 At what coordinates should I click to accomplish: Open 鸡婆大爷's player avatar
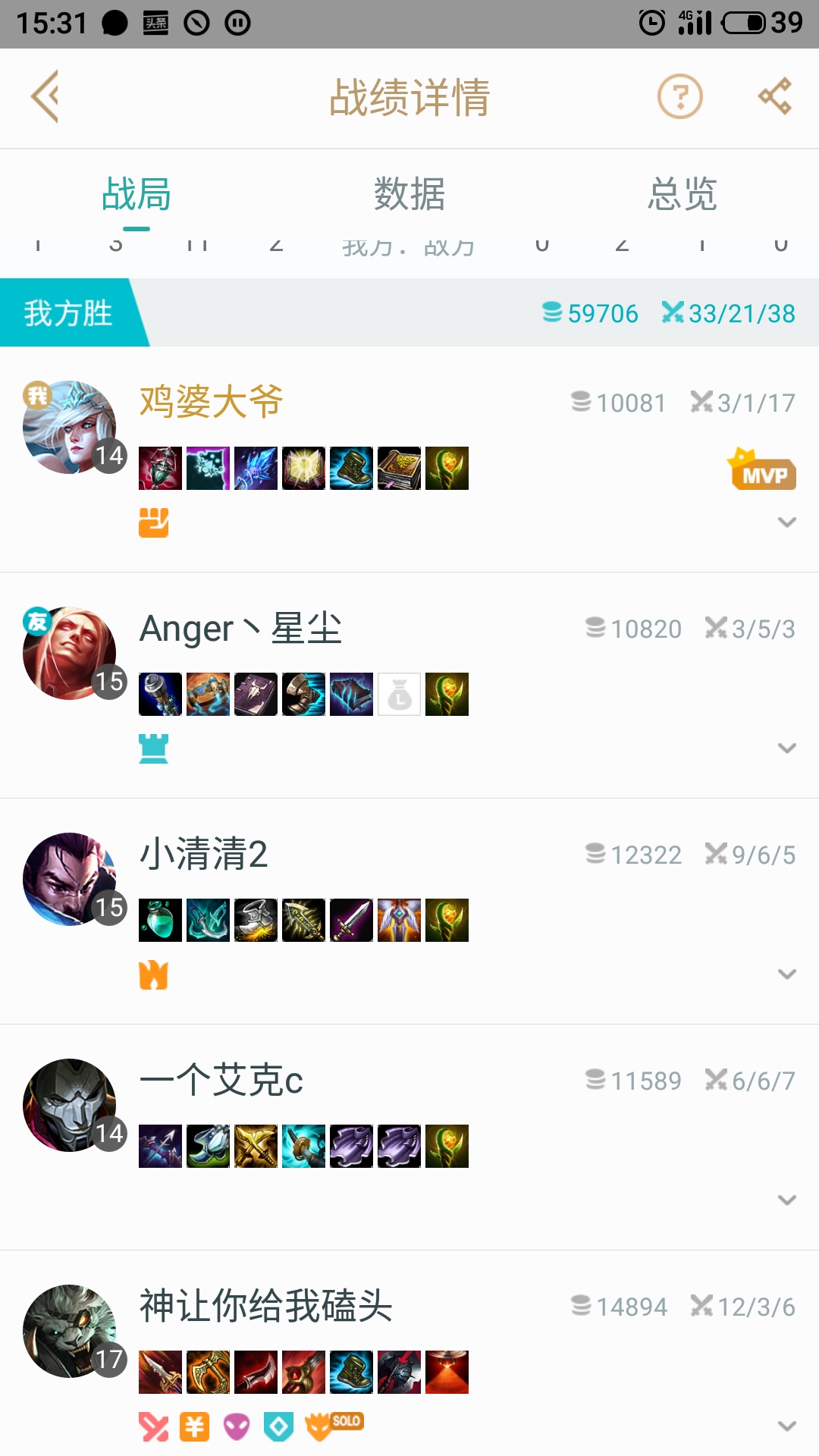coord(70,427)
